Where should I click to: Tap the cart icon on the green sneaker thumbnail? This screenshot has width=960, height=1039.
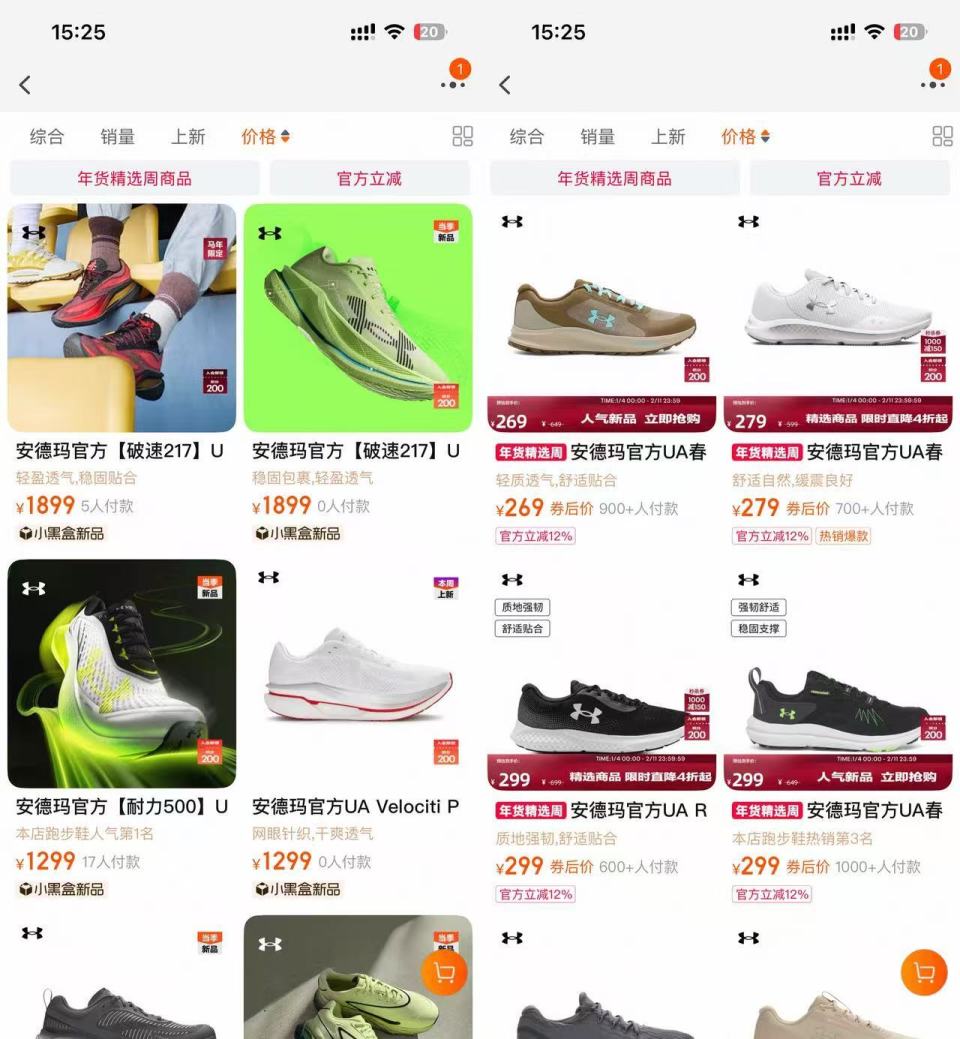pos(444,972)
